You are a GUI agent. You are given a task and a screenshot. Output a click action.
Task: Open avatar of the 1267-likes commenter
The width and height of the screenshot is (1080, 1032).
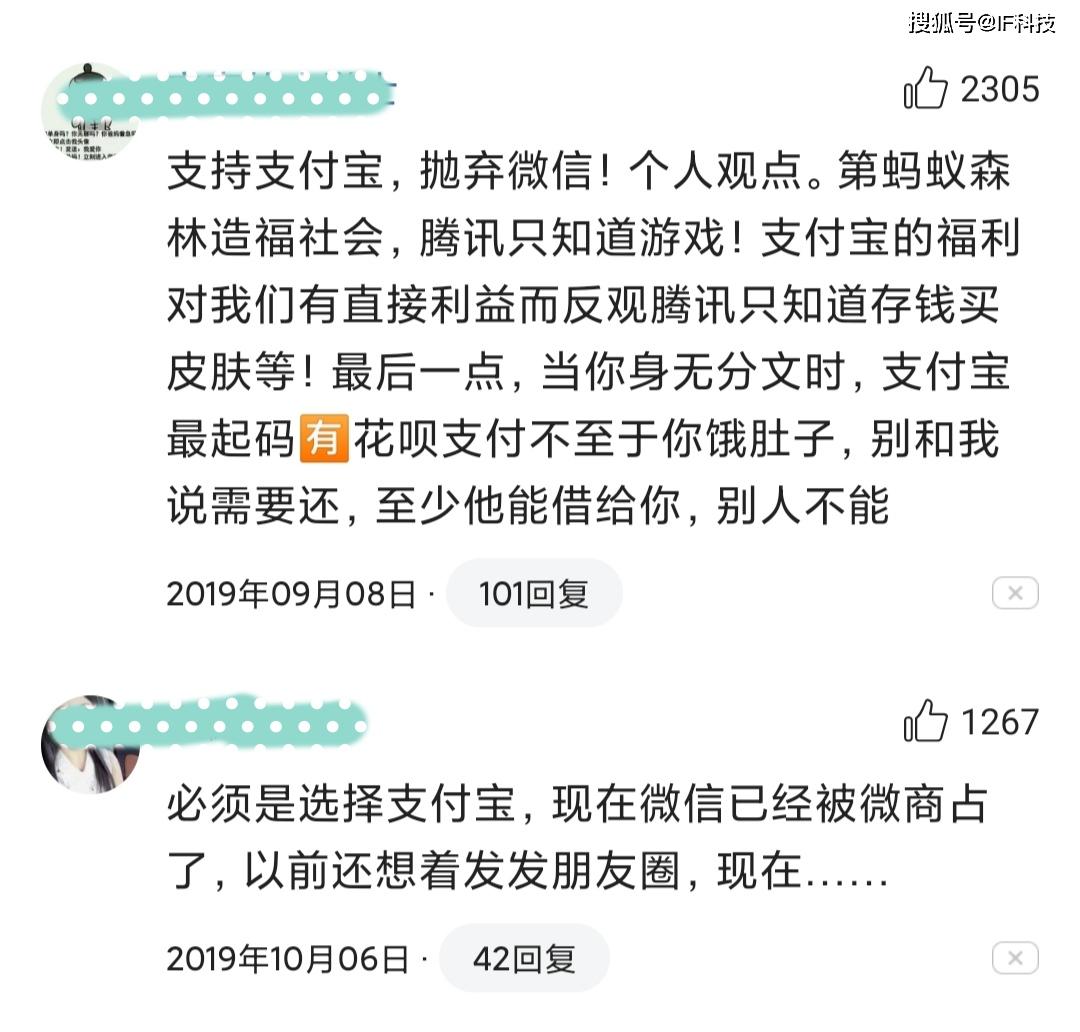pyautogui.click(x=88, y=744)
